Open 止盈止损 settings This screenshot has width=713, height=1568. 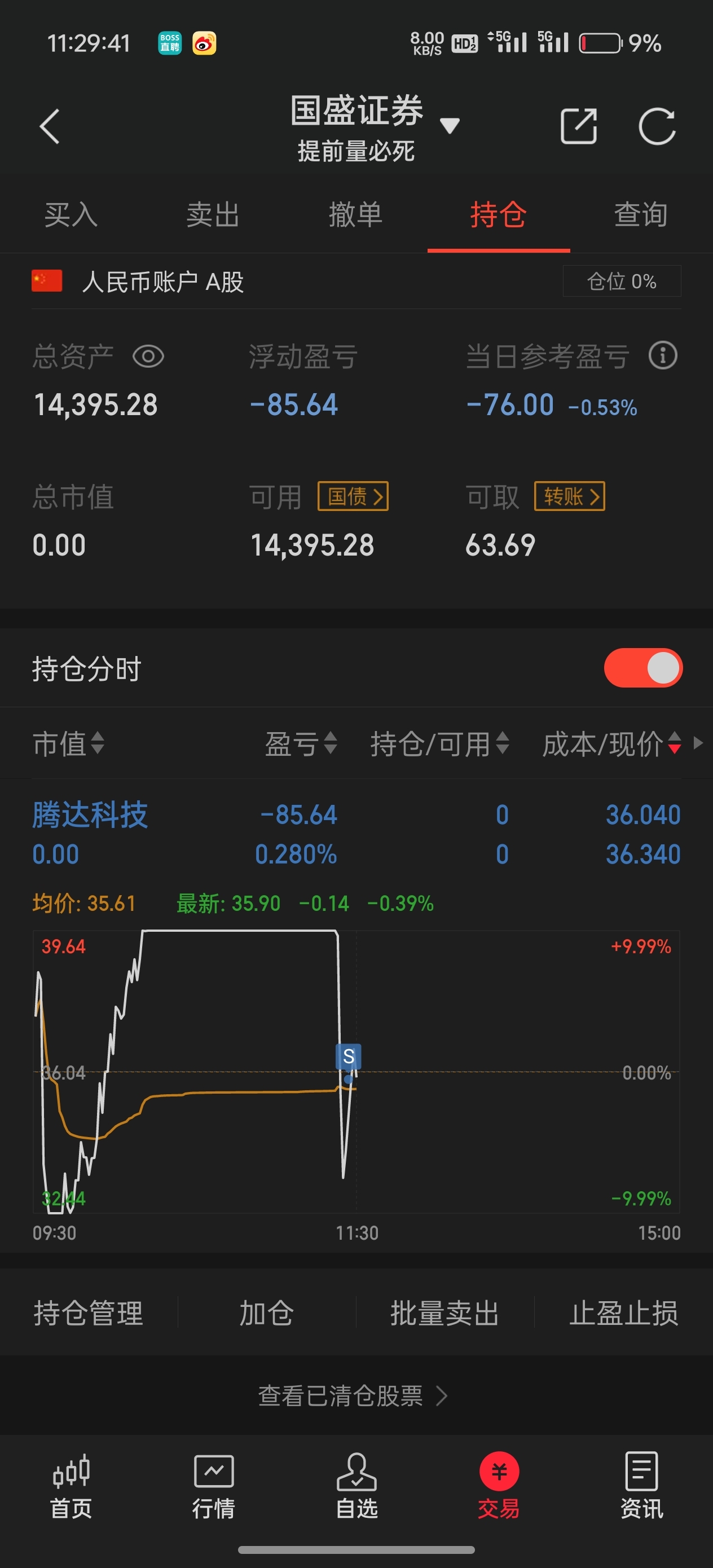(x=624, y=1312)
